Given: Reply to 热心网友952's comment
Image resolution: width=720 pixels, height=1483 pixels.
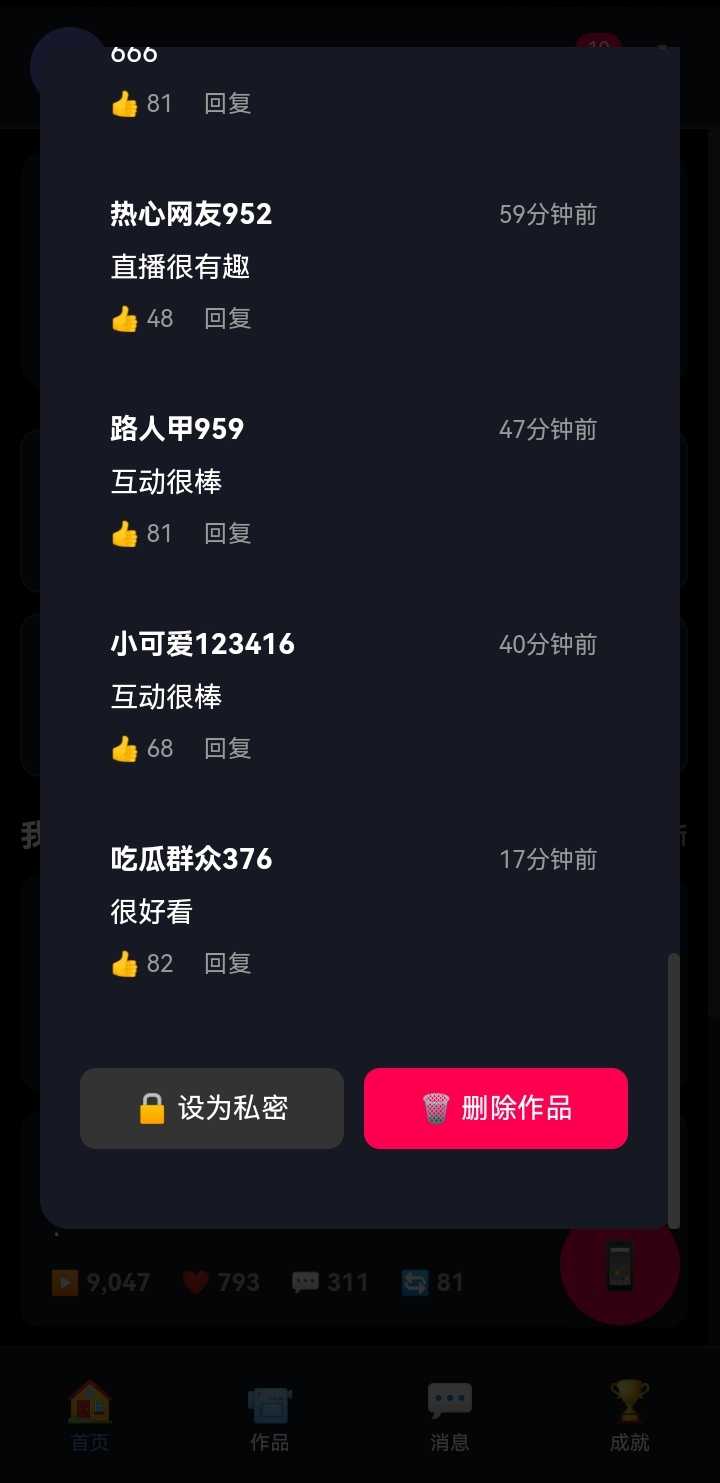Looking at the screenshot, I should coord(228,319).
